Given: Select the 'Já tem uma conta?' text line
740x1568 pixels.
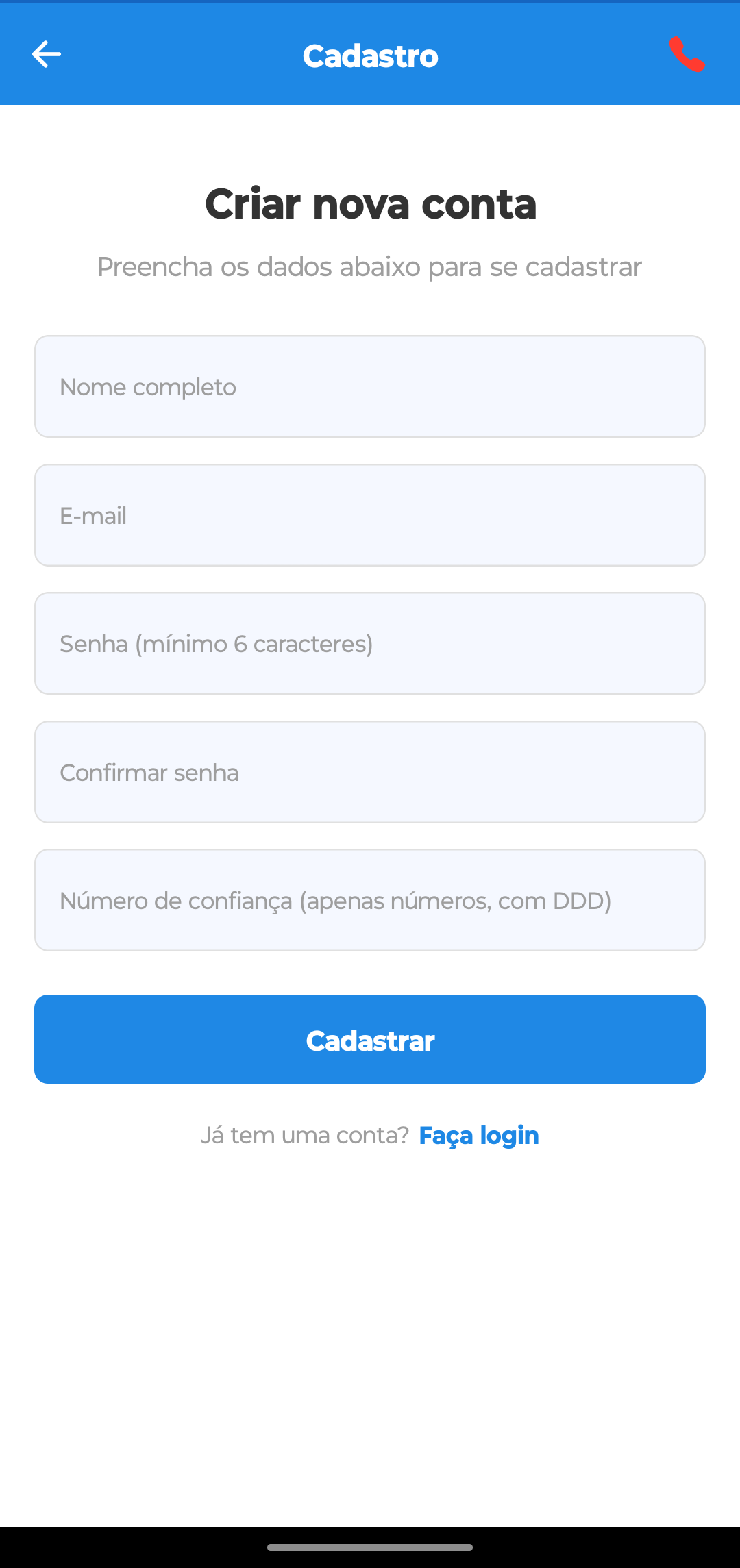Looking at the screenshot, I should coord(304,1135).
